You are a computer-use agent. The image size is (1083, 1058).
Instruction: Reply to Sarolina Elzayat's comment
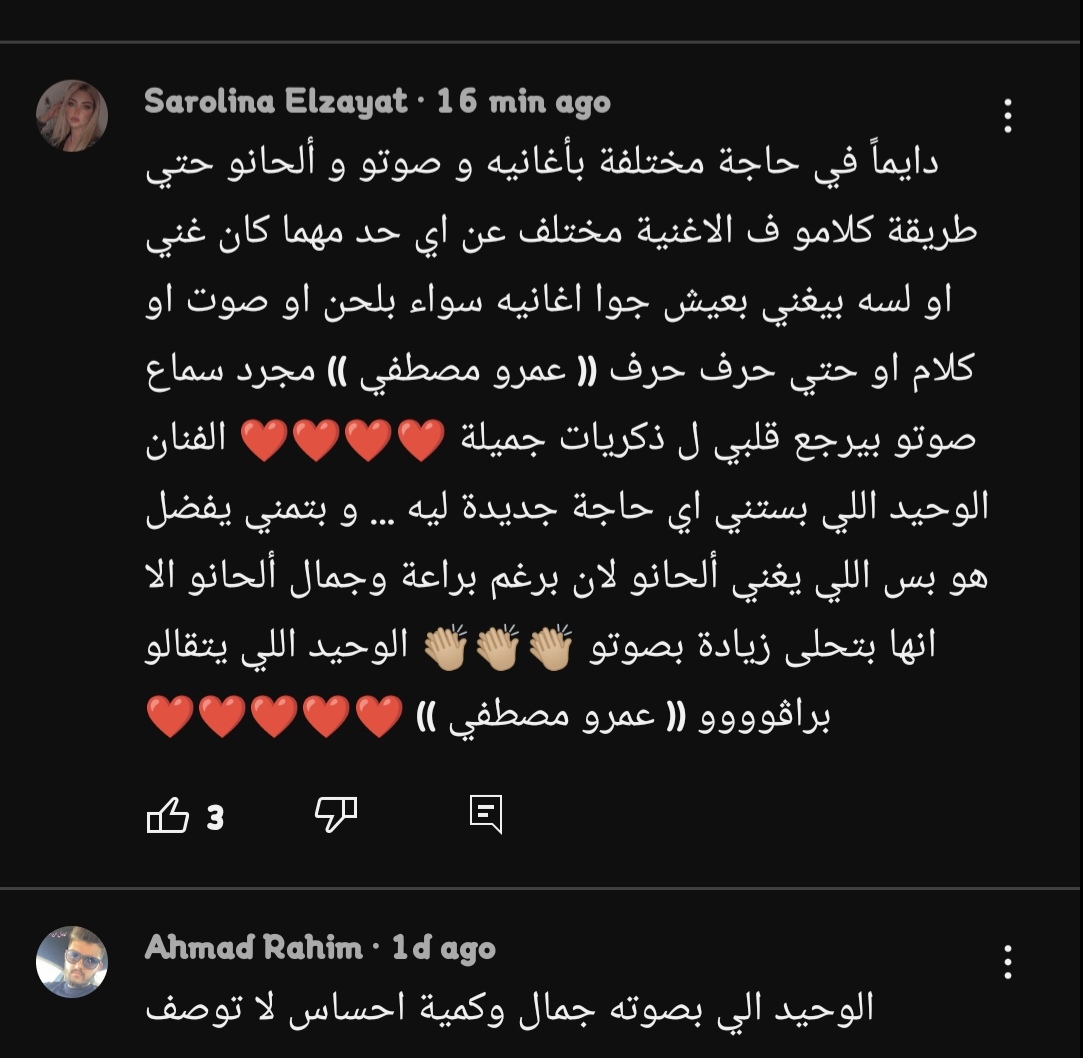(486, 815)
